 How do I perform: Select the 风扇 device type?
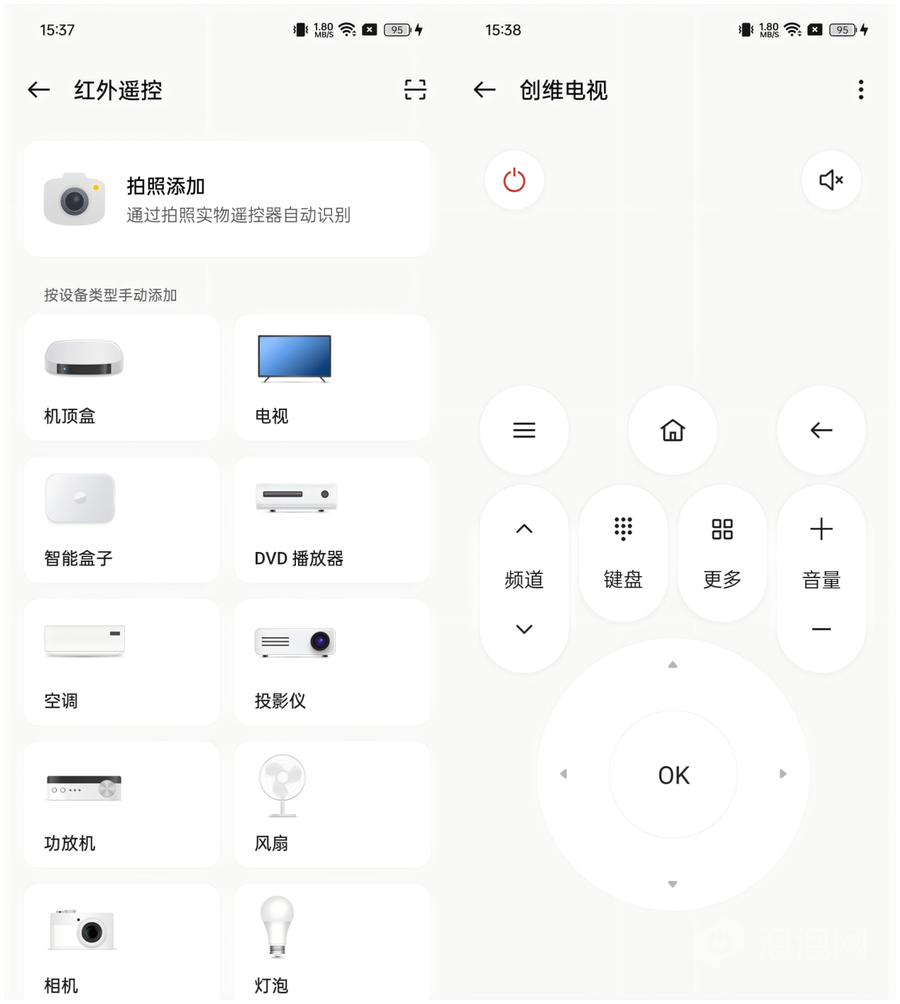coord(332,804)
